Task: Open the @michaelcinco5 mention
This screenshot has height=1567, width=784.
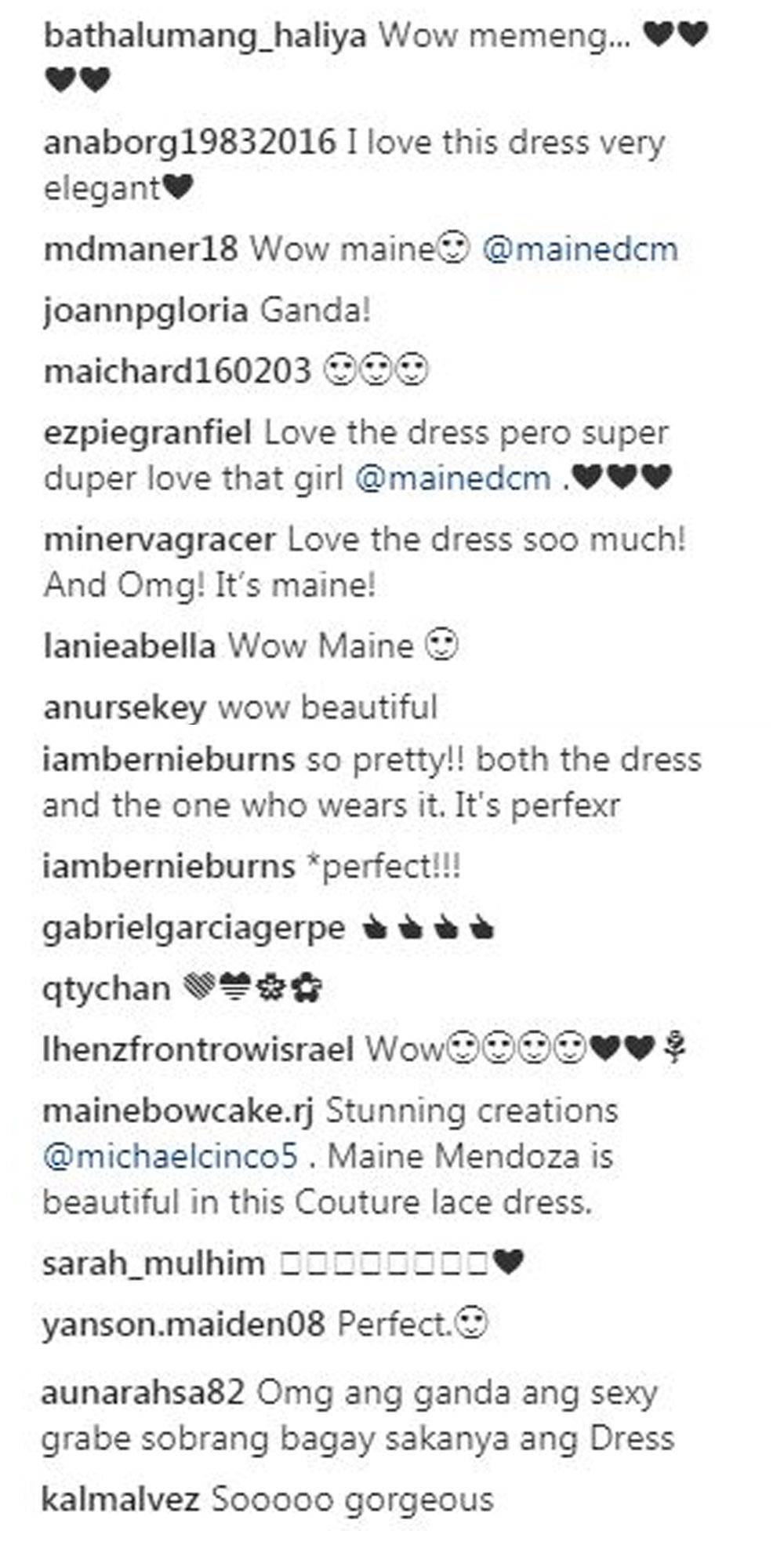Action: (170, 1158)
